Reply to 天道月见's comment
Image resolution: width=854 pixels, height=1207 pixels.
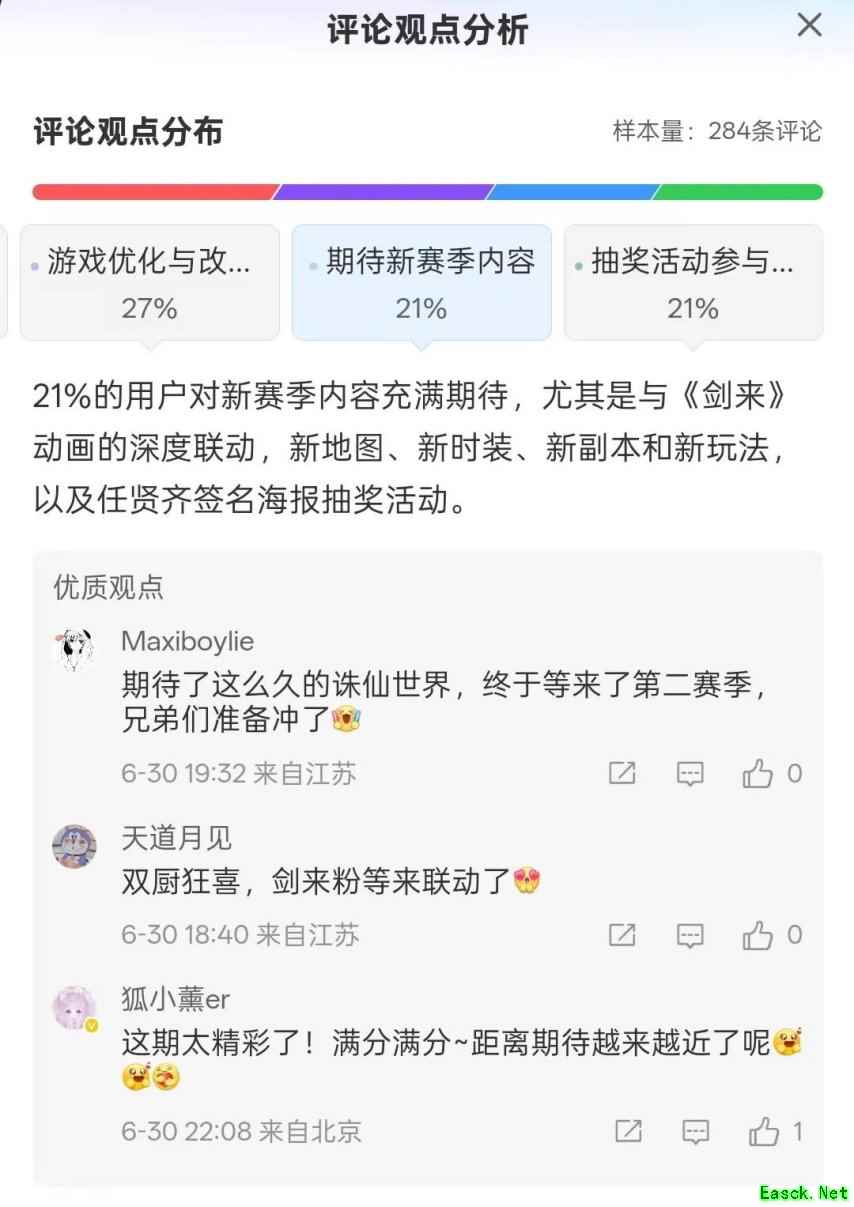click(690, 935)
